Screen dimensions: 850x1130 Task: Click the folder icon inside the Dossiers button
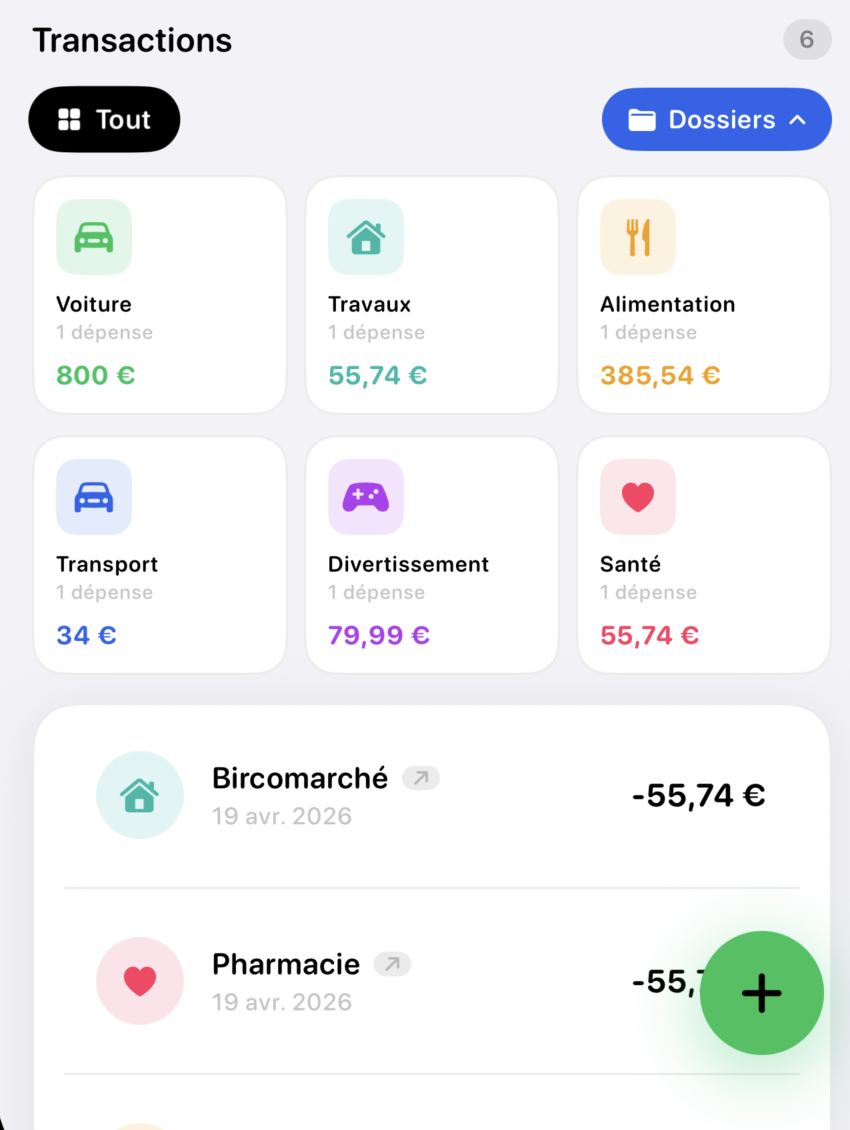point(643,119)
